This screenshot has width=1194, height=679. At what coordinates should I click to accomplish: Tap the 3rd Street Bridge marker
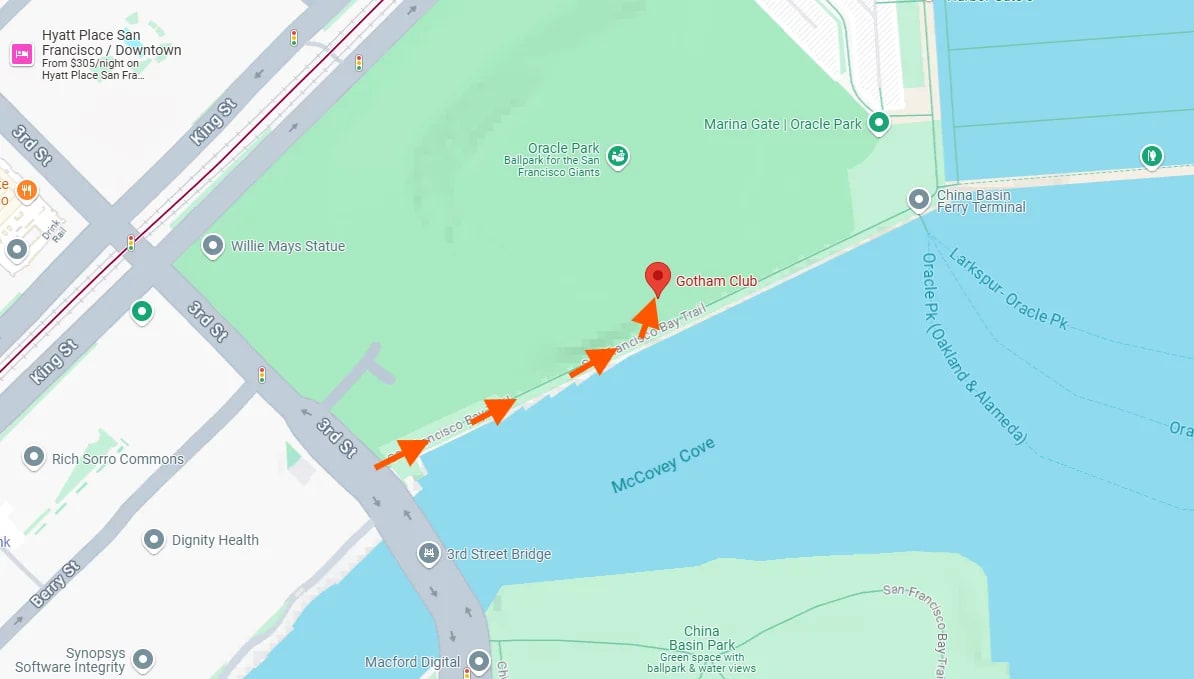coord(429,553)
